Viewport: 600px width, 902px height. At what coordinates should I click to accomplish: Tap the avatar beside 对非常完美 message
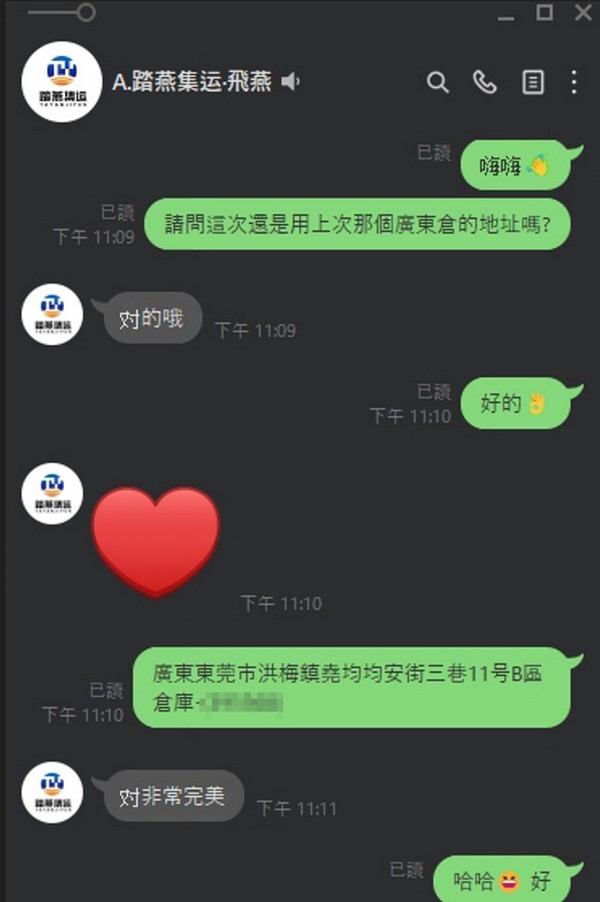coord(52,792)
